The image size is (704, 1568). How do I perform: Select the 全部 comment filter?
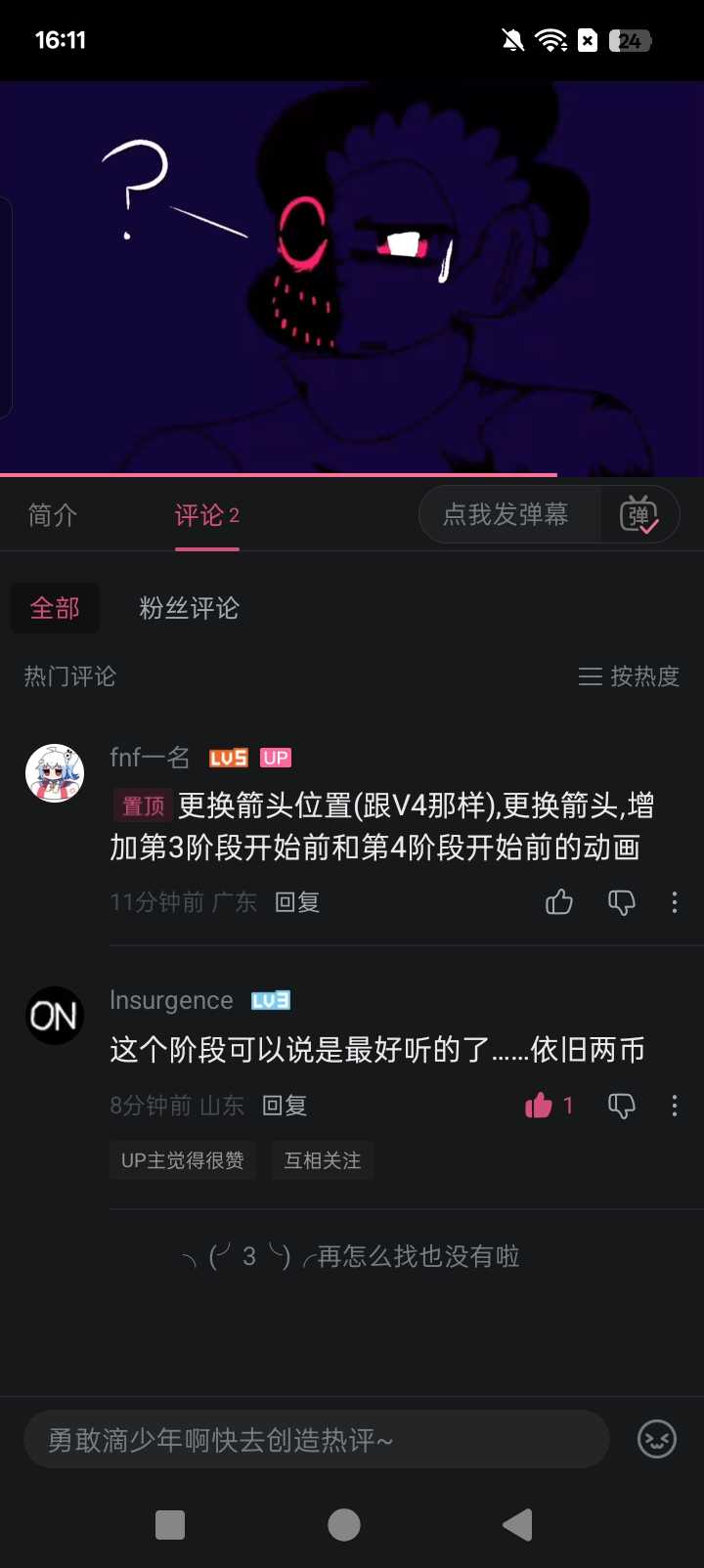click(55, 608)
